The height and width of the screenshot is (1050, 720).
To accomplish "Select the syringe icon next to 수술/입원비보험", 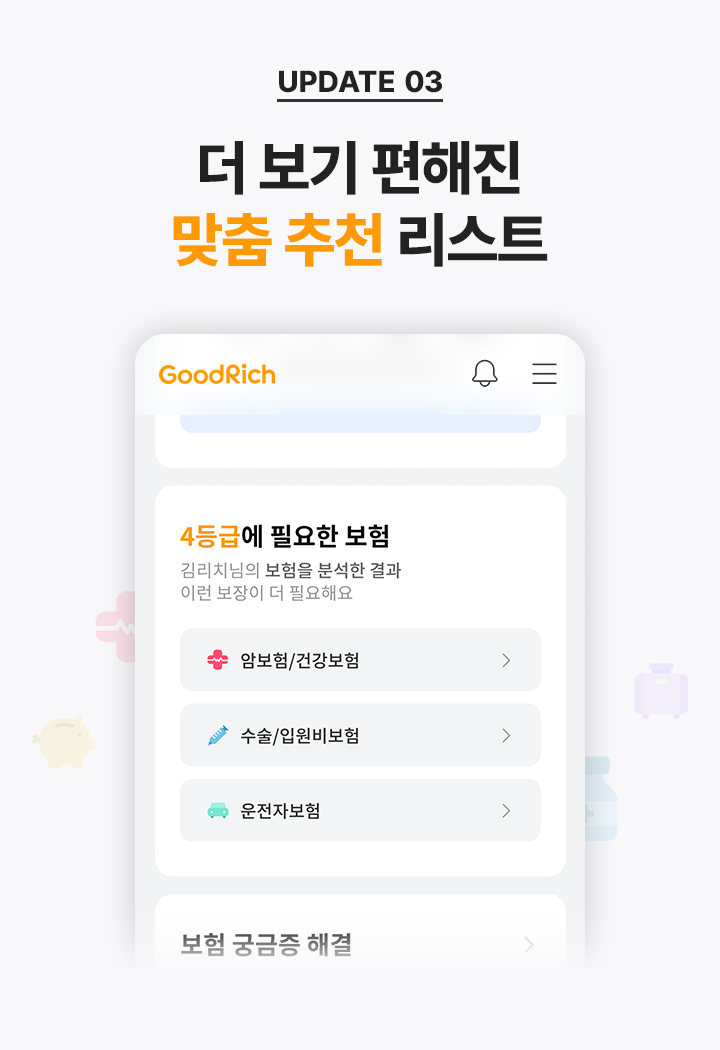I will [217, 735].
